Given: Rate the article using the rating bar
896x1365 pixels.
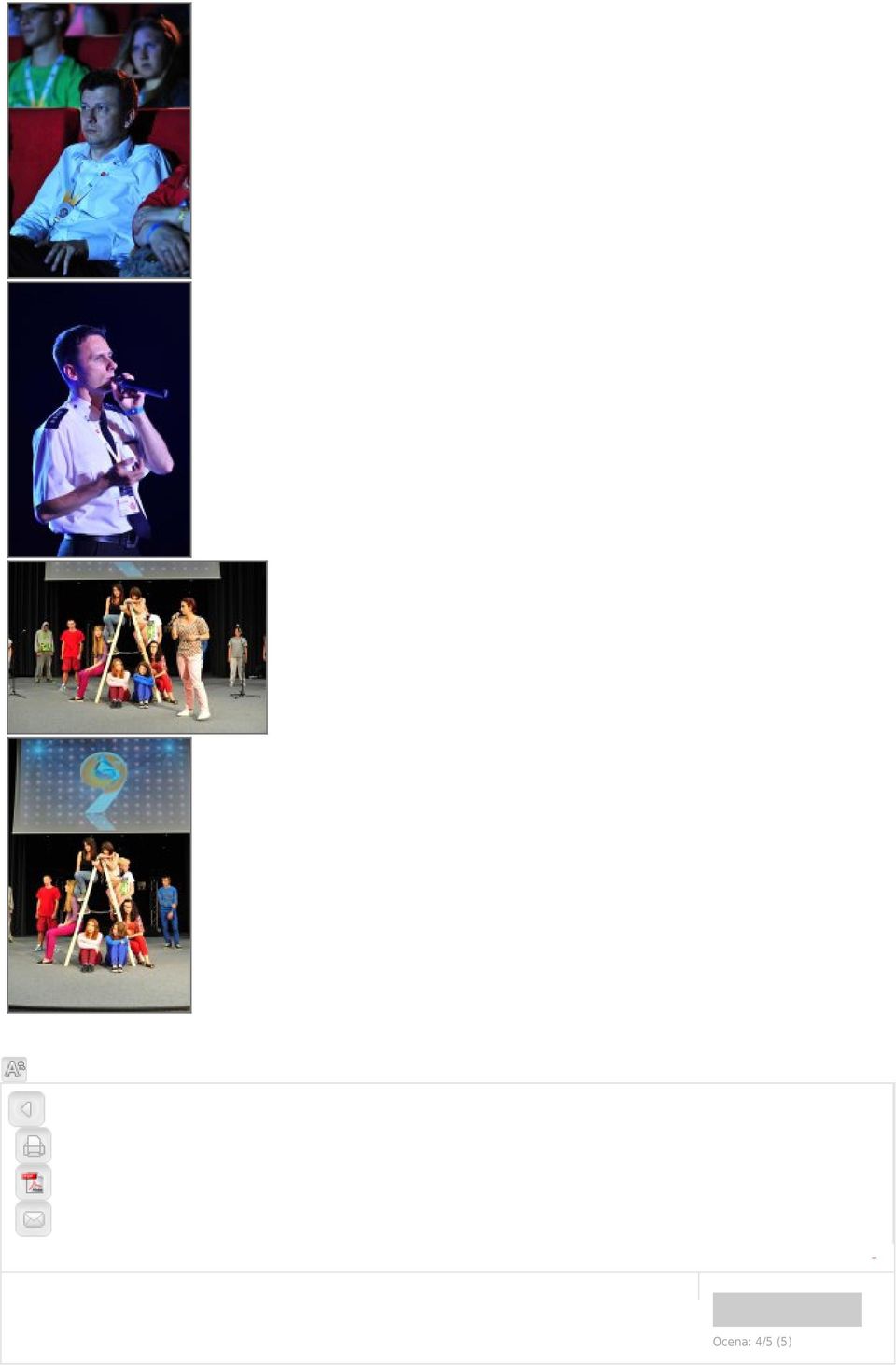Looking at the screenshot, I should click(787, 1310).
